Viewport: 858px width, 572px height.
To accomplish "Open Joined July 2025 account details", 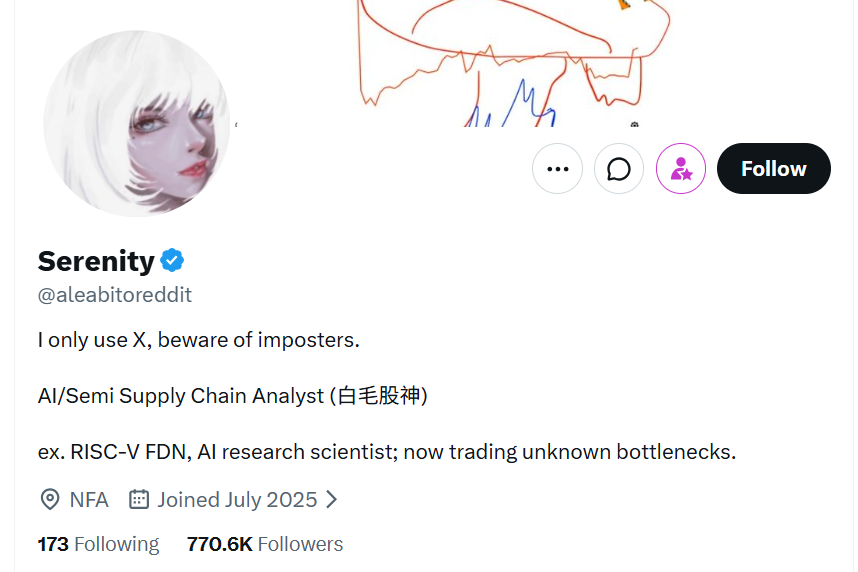I will [x=233, y=500].
